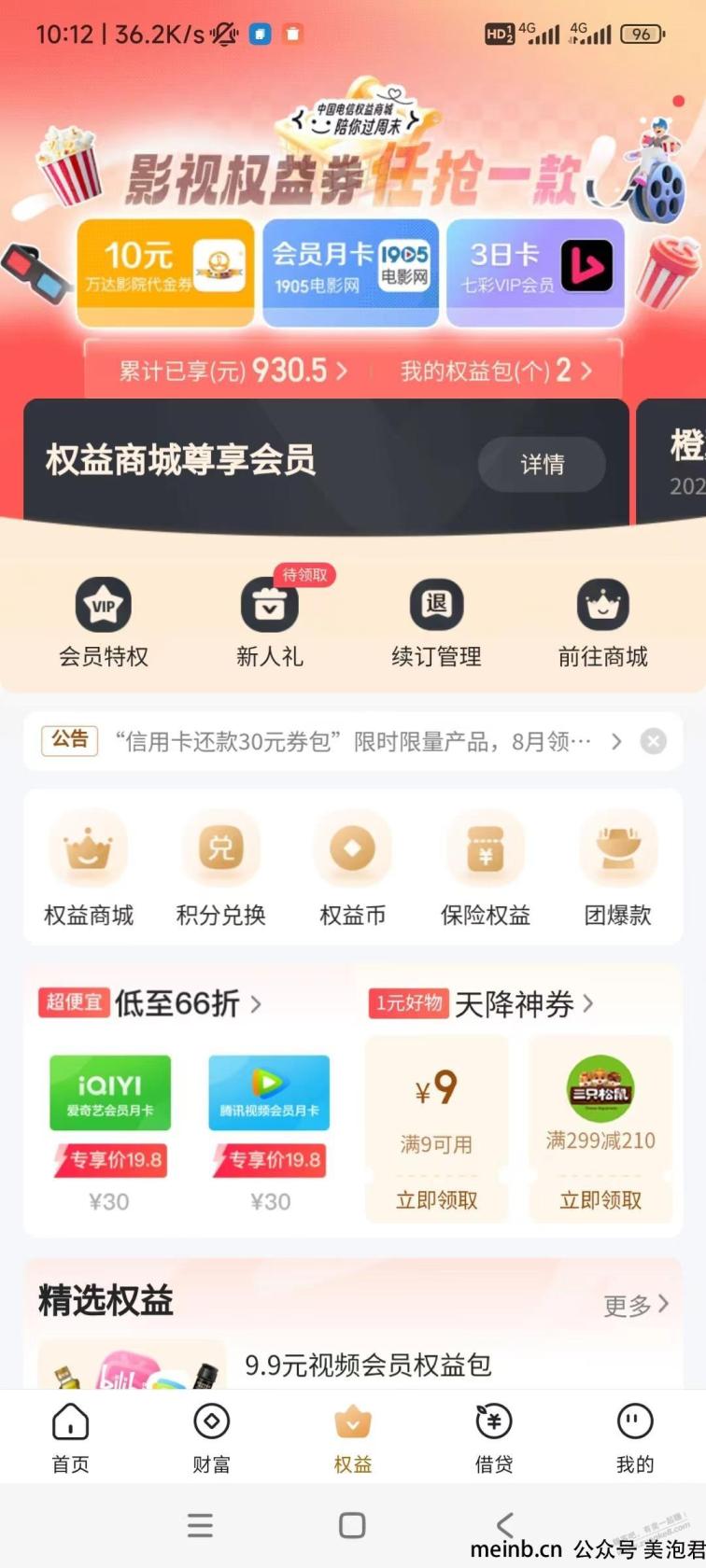
Task: Open the 10元 万达影院代金券 coupon
Action: click(x=165, y=271)
